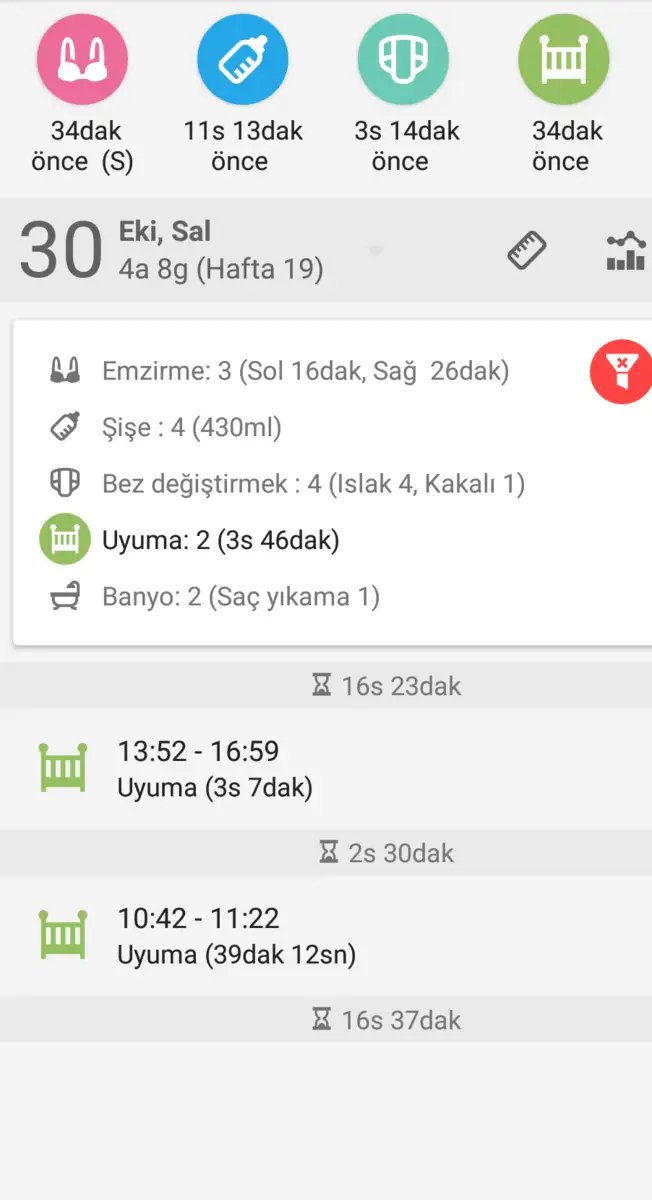Filter by Emzirme: 3 summary row

point(305,373)
